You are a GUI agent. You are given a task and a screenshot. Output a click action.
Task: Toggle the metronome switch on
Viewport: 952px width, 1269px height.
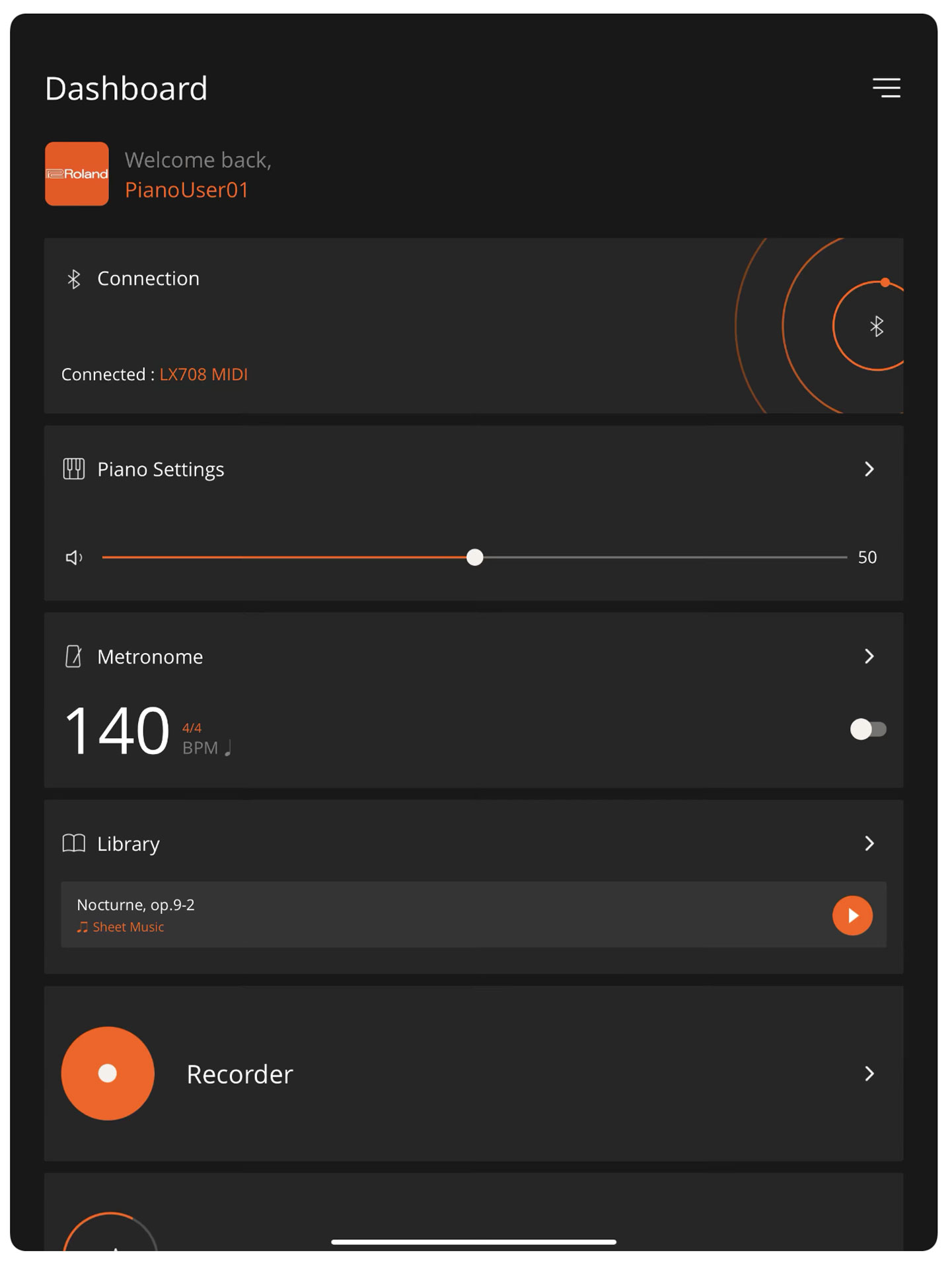pos(867,729)
